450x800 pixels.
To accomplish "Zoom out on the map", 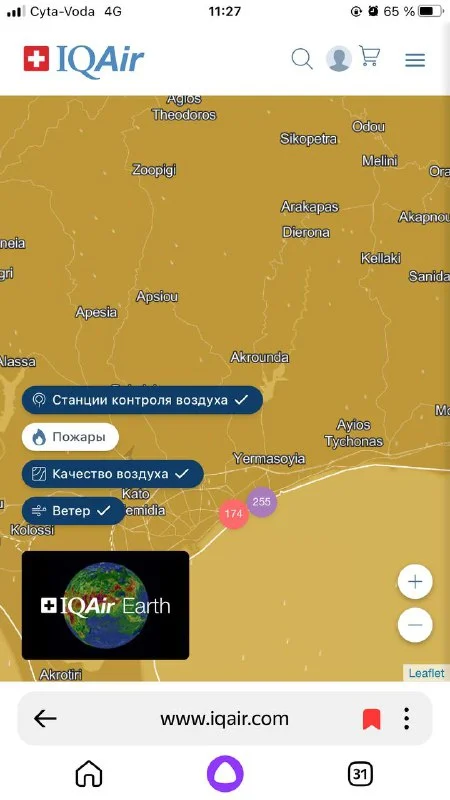I will click(x=415, y=625).
